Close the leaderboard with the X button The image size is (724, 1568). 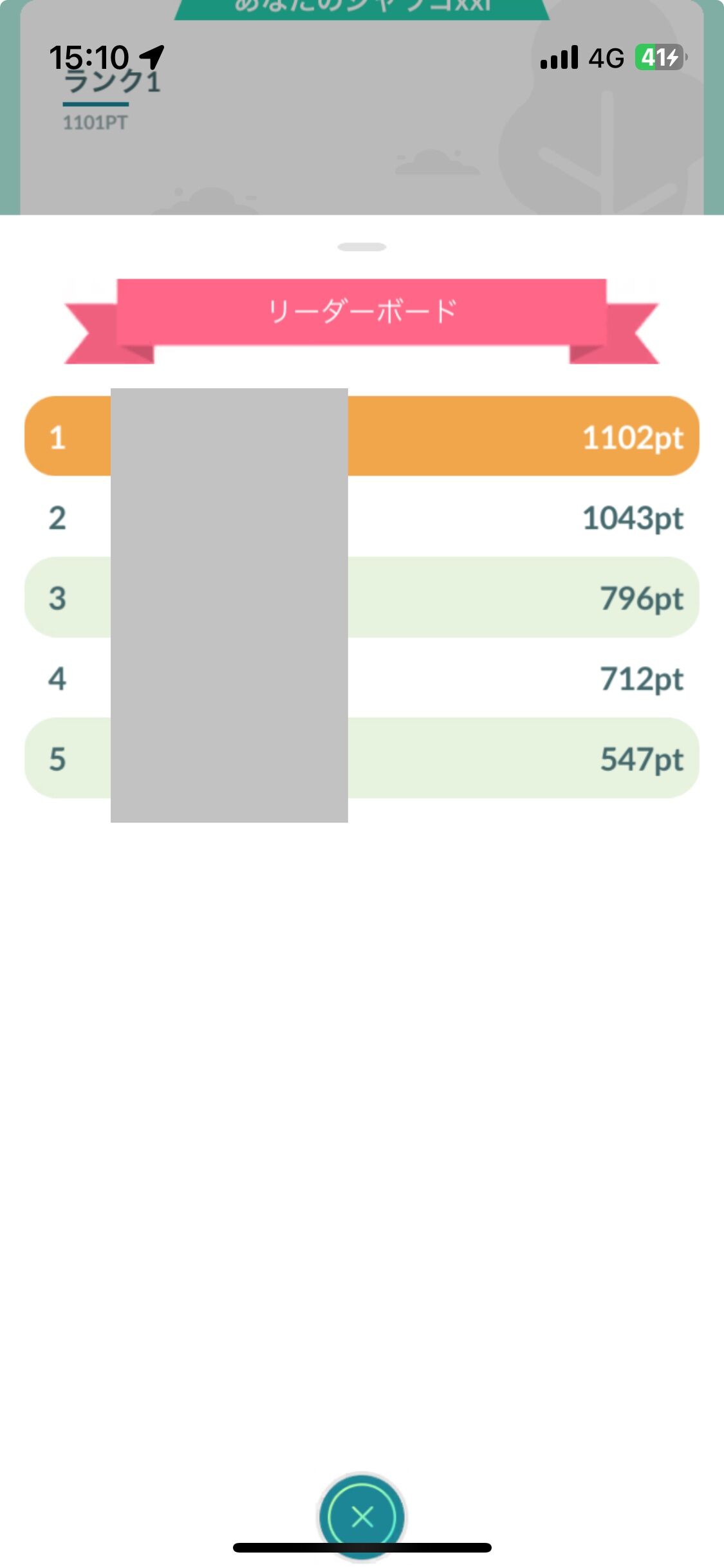tap(362, 1517)
